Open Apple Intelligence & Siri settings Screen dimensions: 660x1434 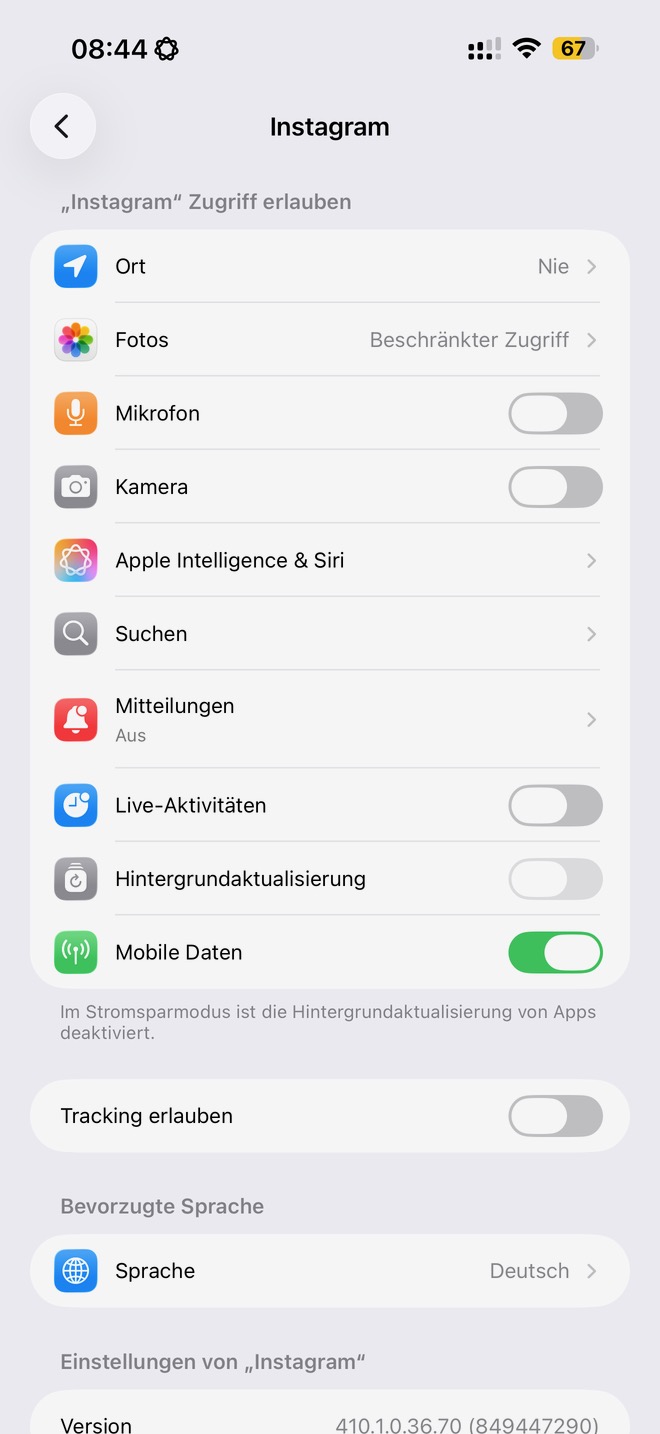(330, 560)
